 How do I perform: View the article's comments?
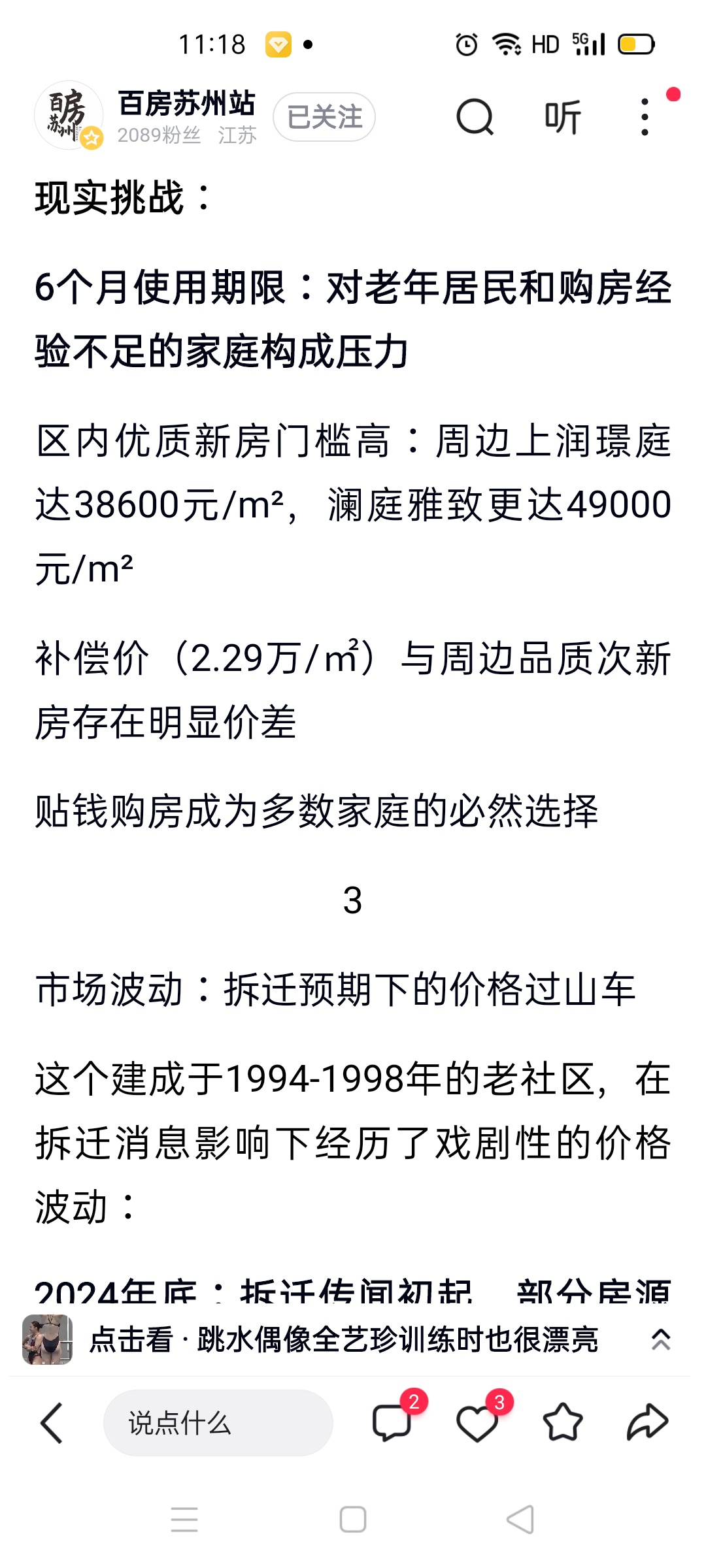(x=392, y=1422)
